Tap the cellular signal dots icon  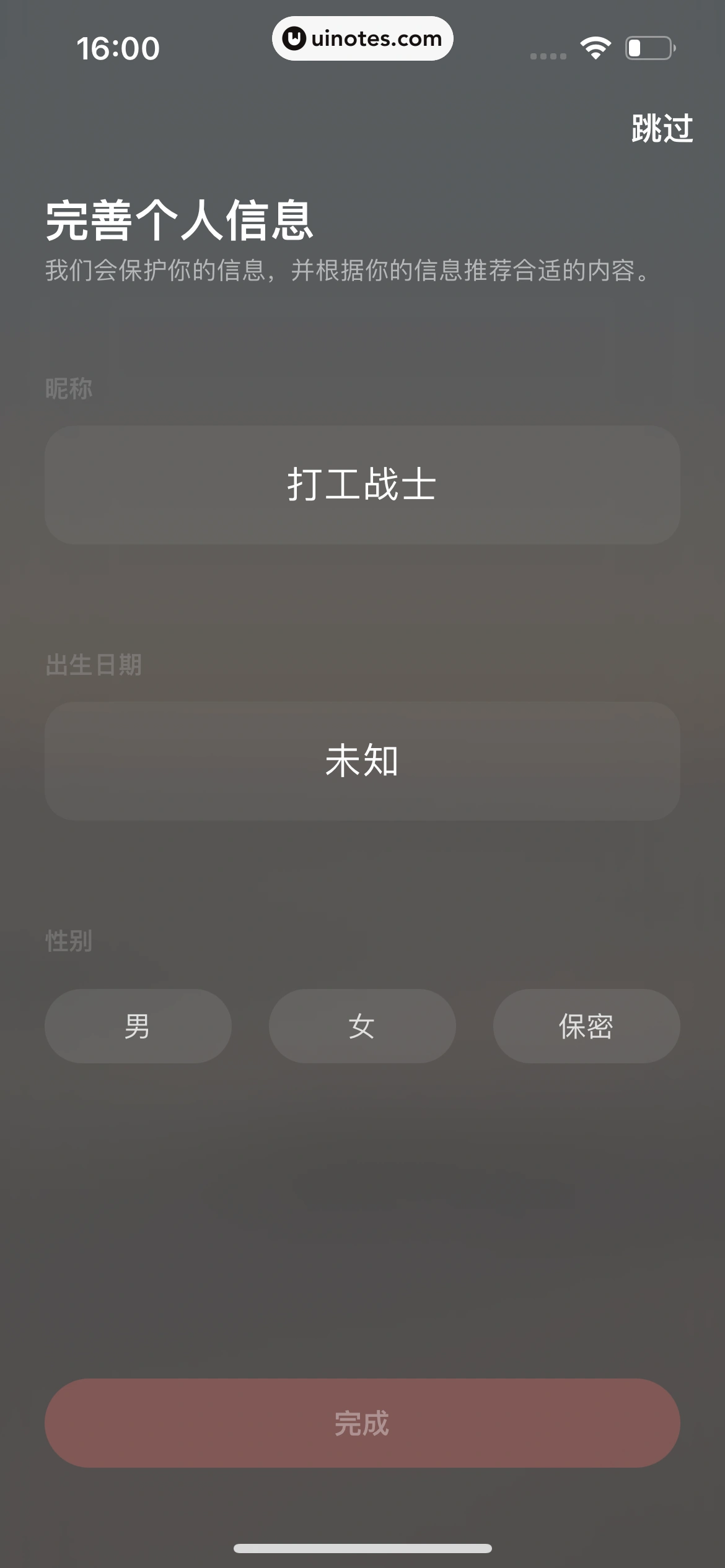[x=548, y=54]
